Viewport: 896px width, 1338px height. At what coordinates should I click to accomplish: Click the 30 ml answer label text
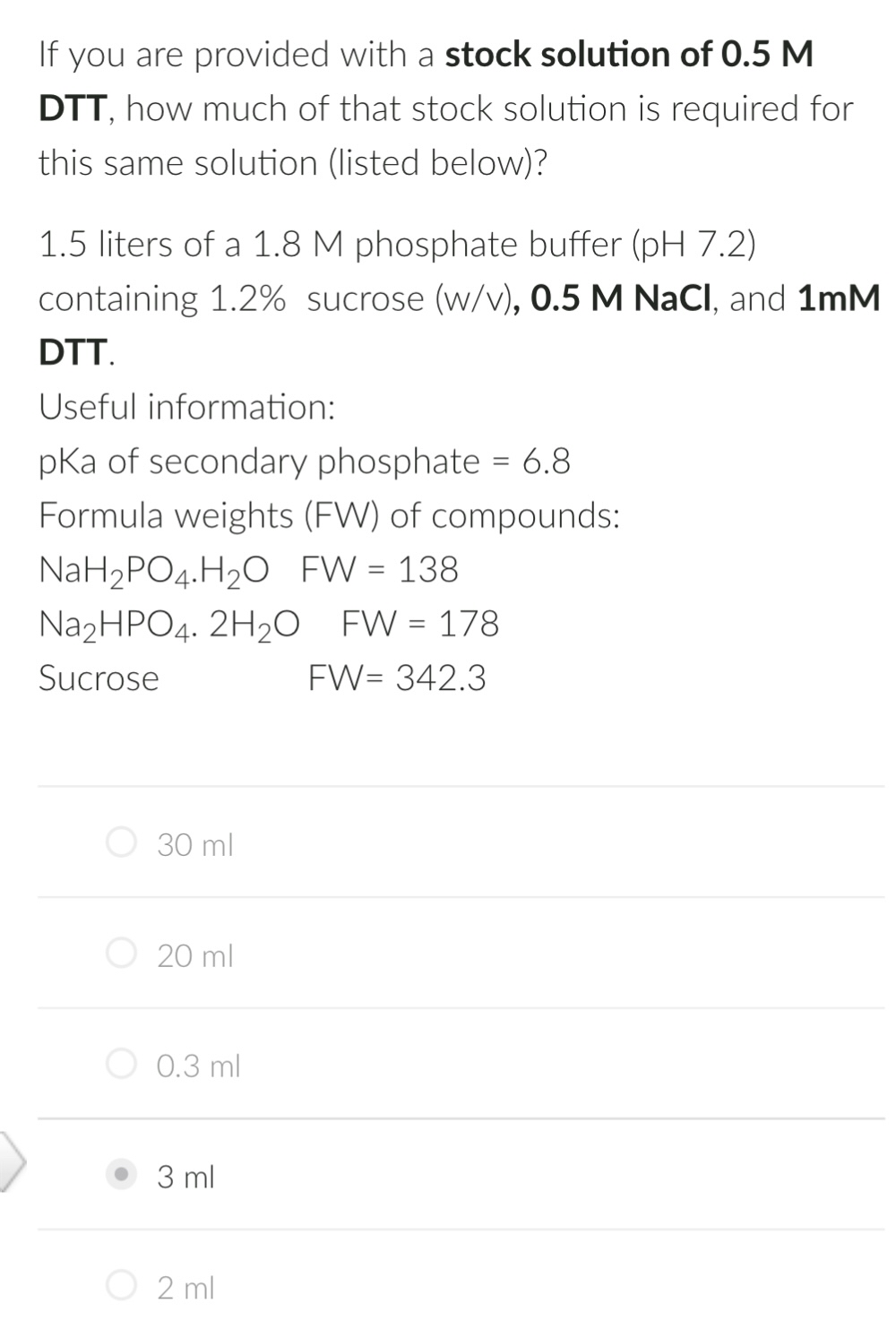[x=195, y=843]
